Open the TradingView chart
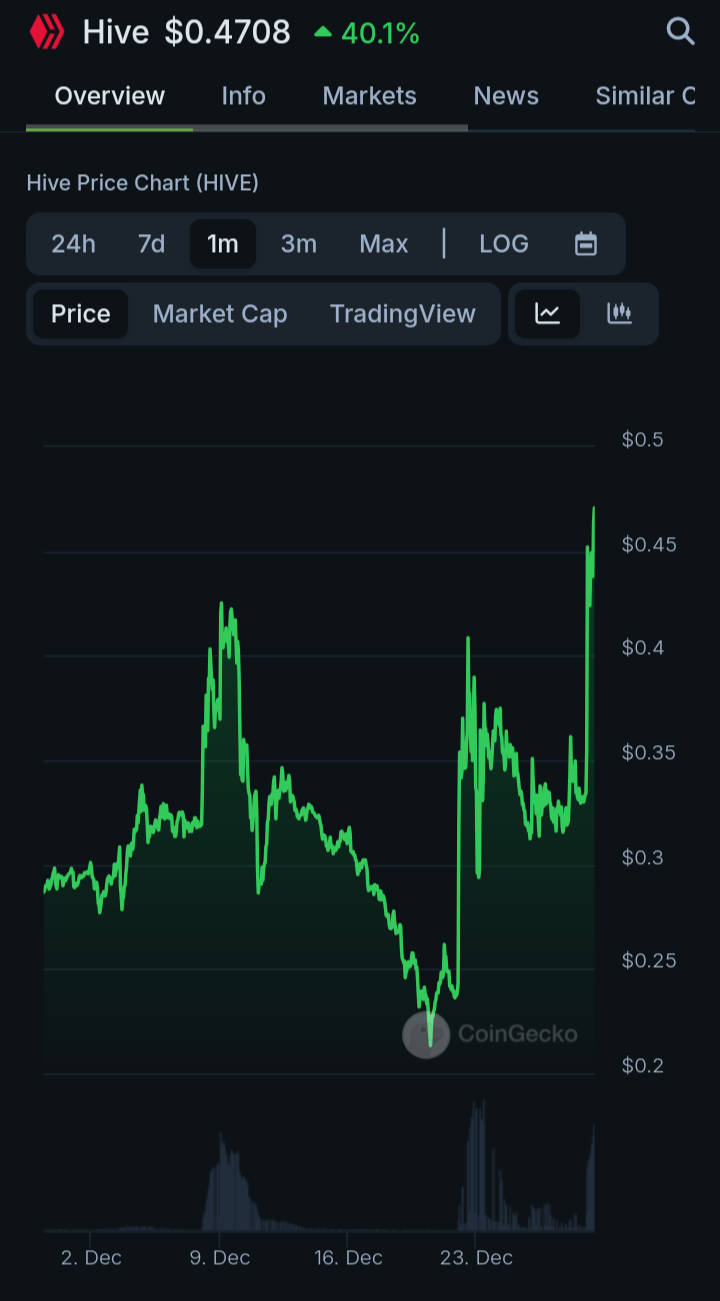 tap(403, 314)
